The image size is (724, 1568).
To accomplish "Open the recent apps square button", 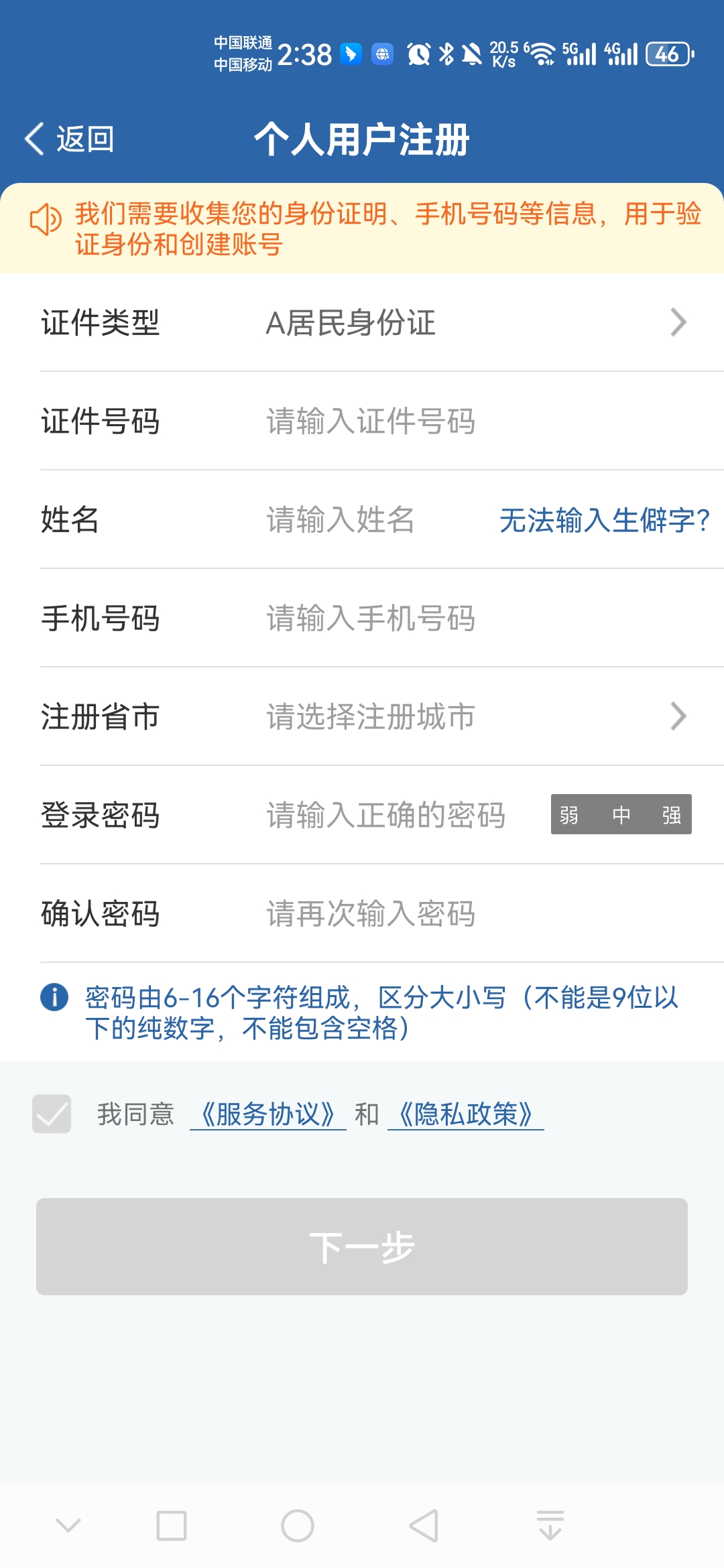I will pyautogui.click(x=172, y=1526).
